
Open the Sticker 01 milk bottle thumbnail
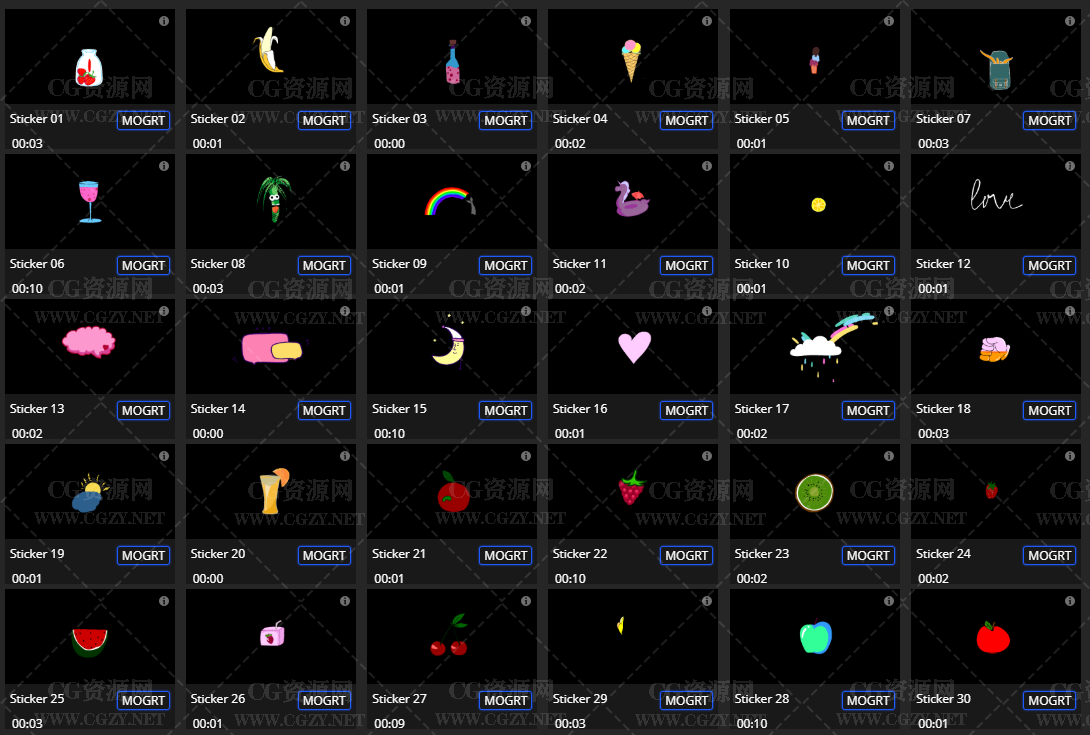tap(89, 66)
